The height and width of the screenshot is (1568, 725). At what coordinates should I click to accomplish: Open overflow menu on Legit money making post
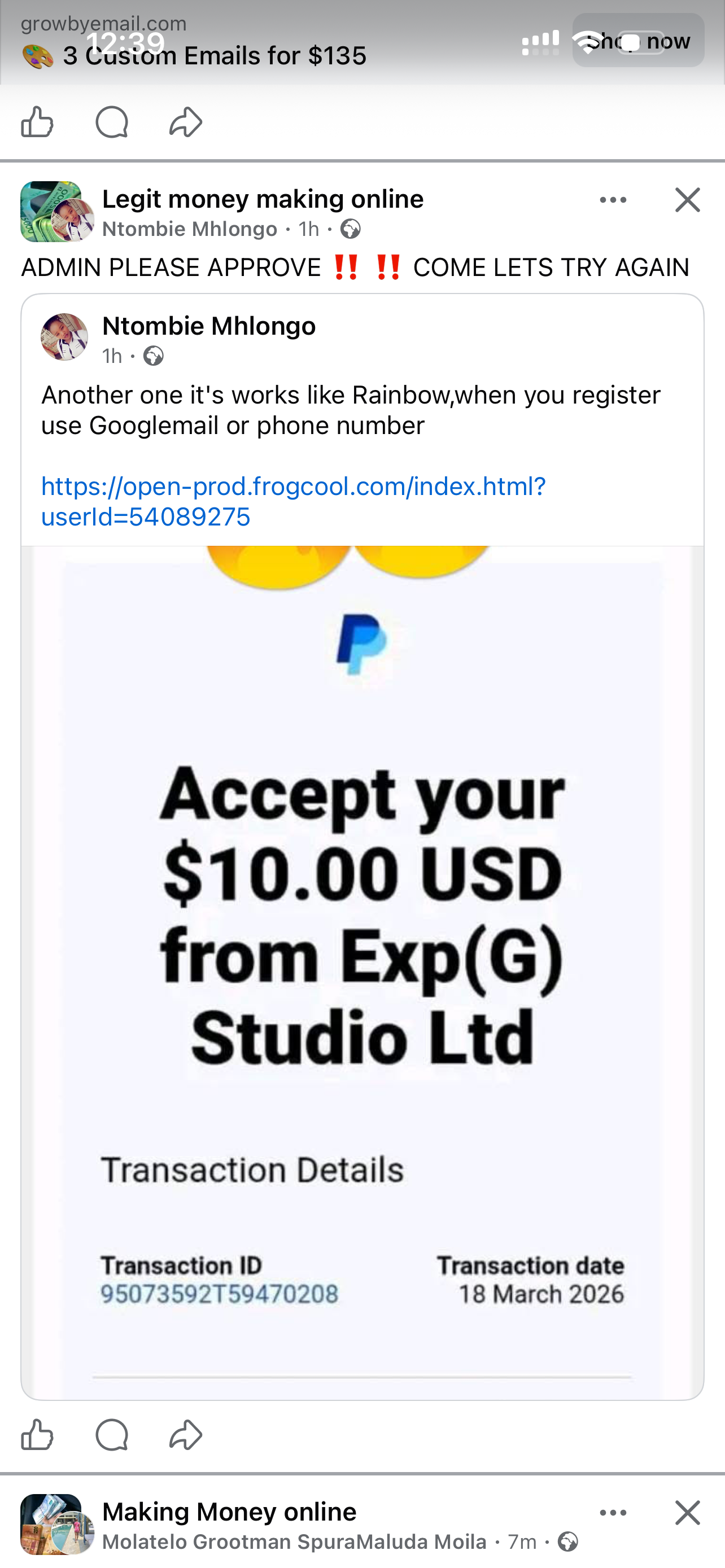613,200
